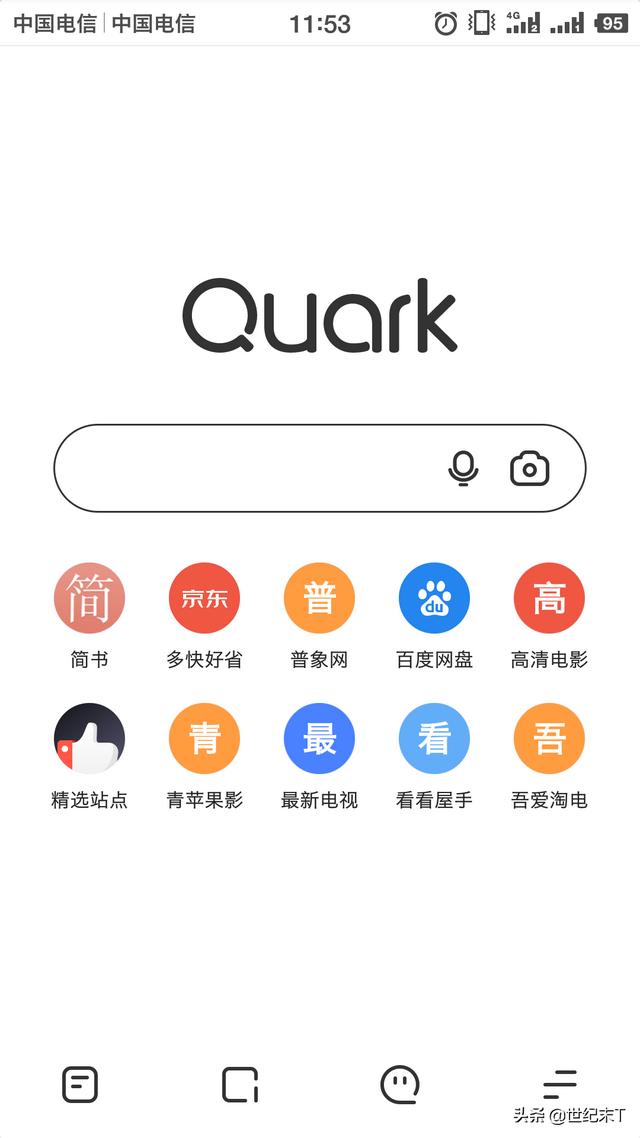Go to 百度网盘

434,598
